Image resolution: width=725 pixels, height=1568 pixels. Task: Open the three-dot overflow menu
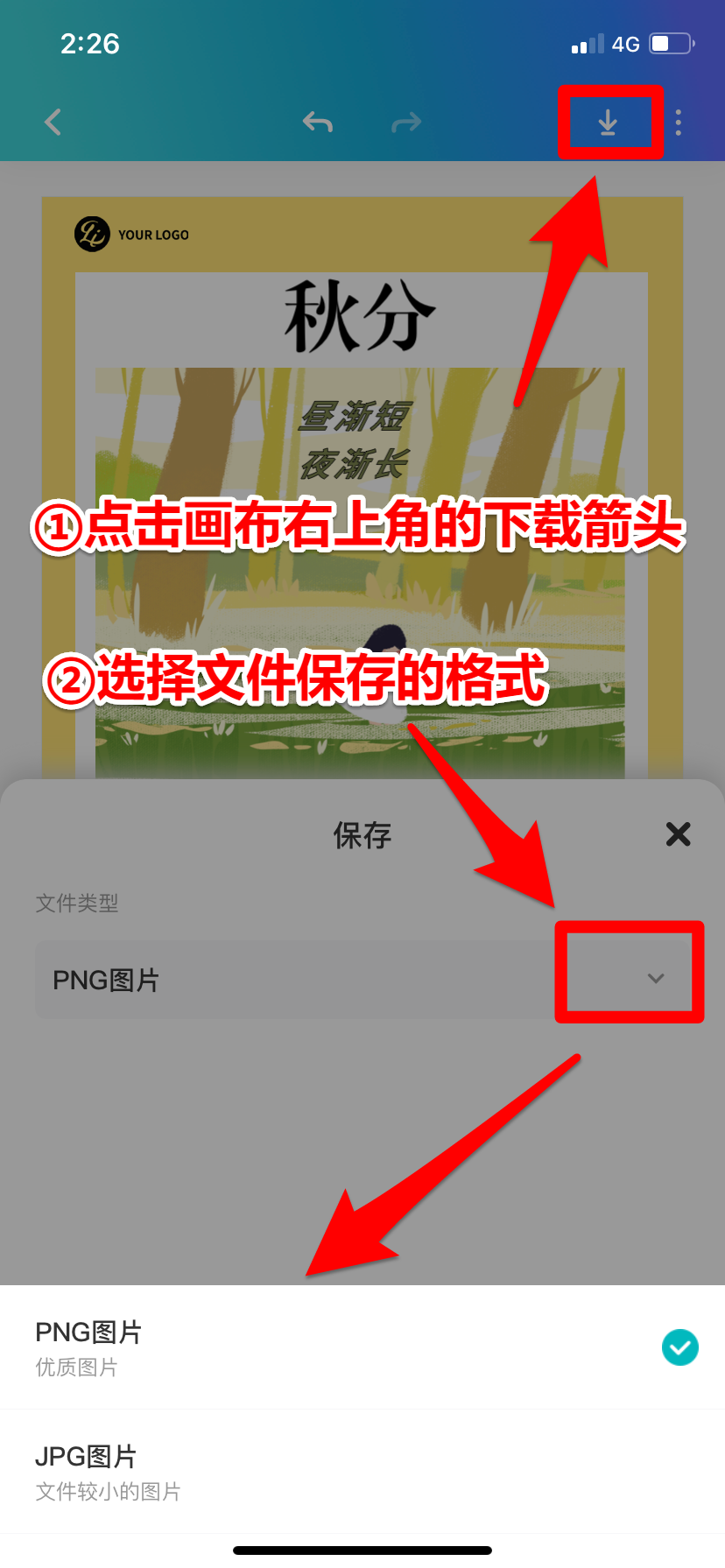coord(679,123)
